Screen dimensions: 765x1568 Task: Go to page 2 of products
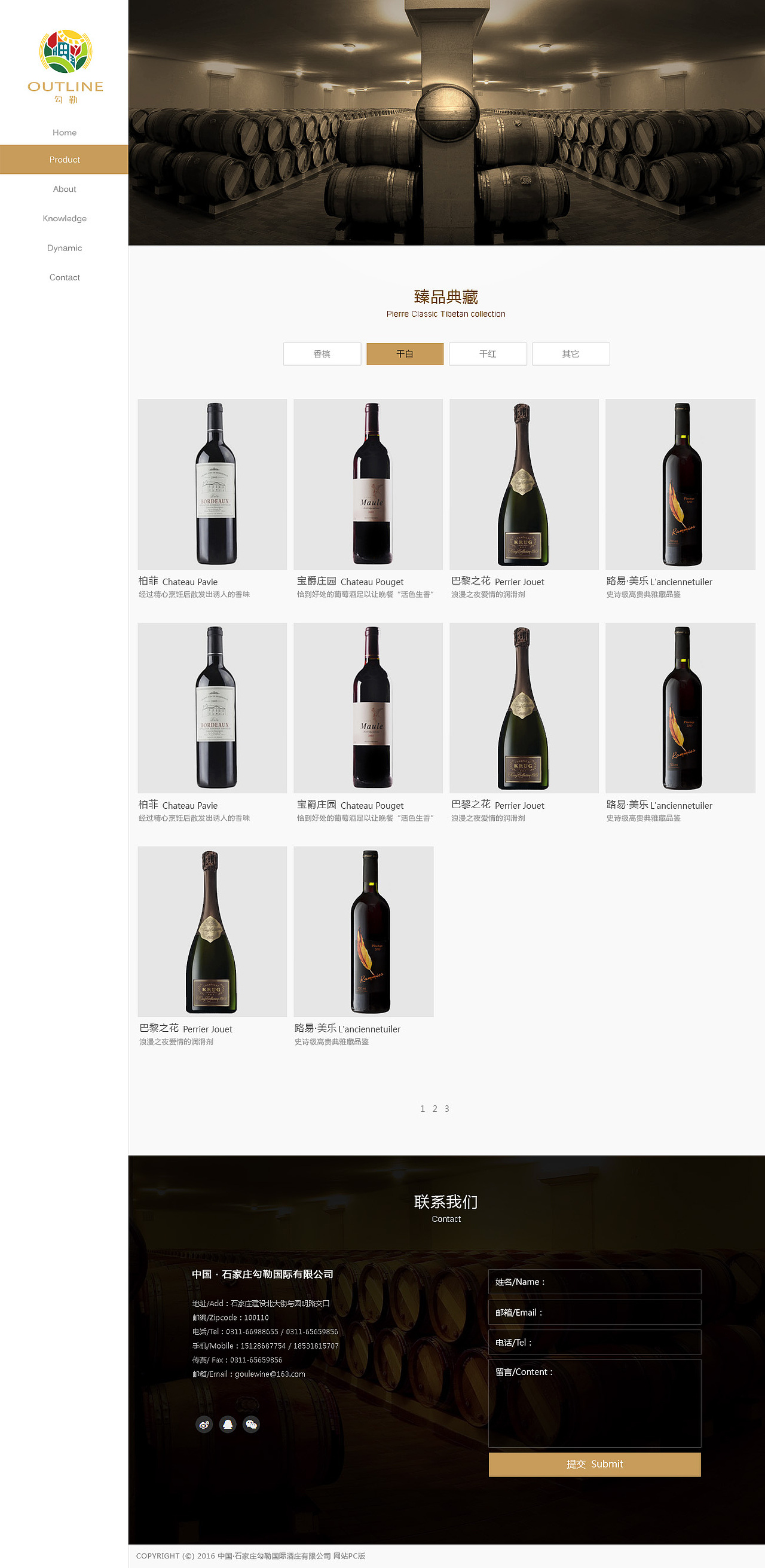point(434,1108)
